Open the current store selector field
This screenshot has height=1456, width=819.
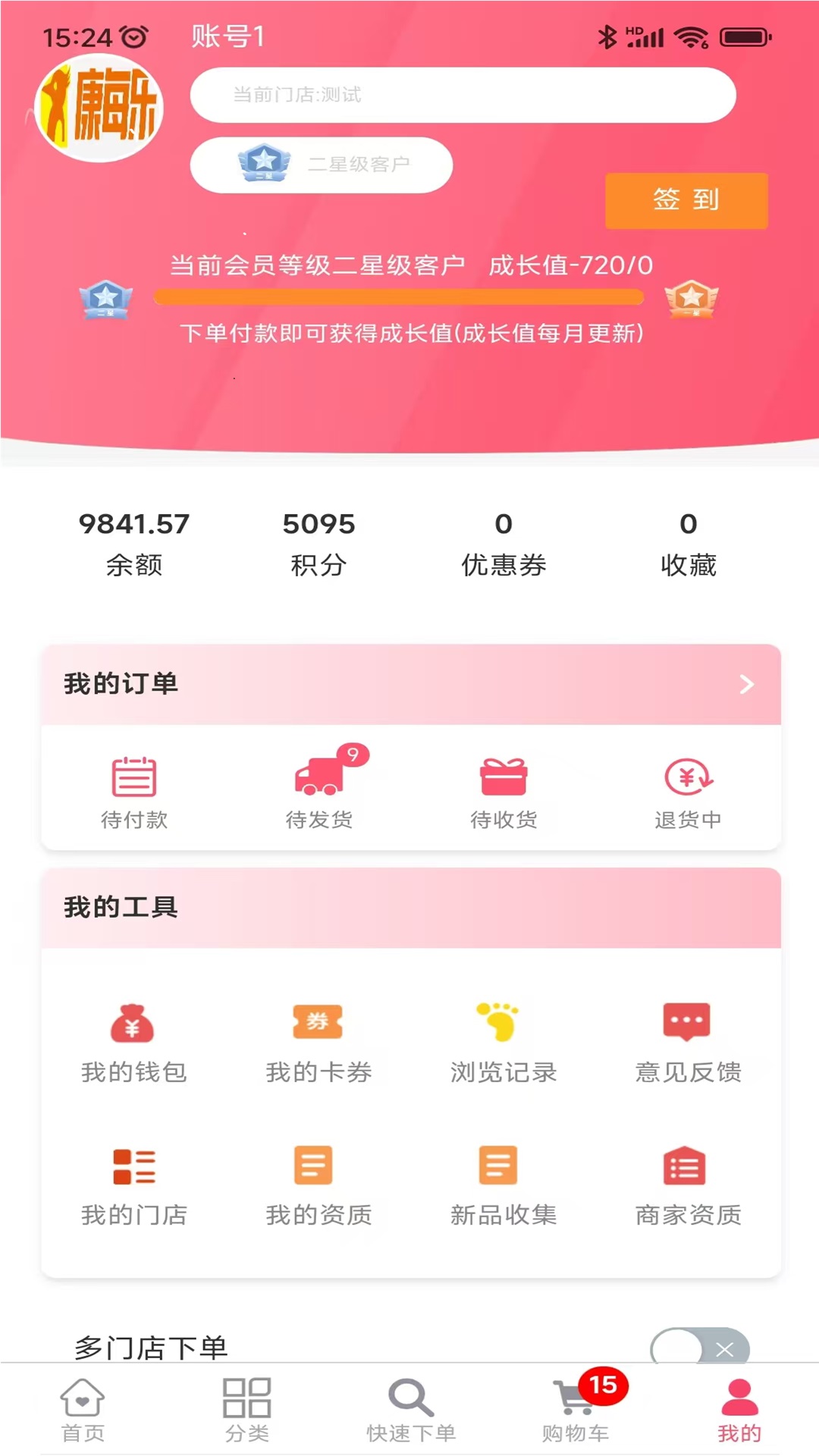click(463, 95)
